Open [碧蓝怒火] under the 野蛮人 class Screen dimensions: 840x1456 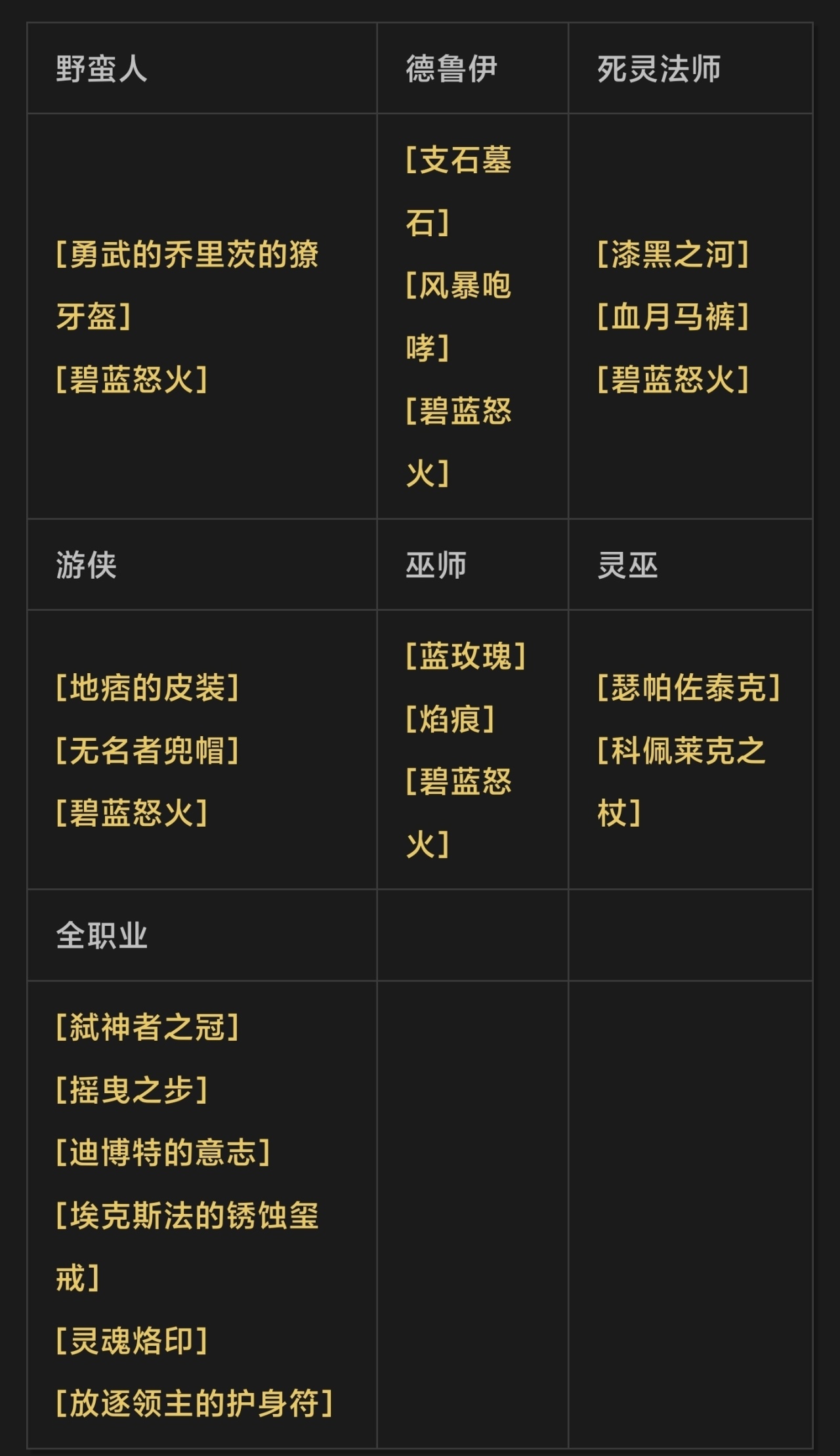(131, 379)
